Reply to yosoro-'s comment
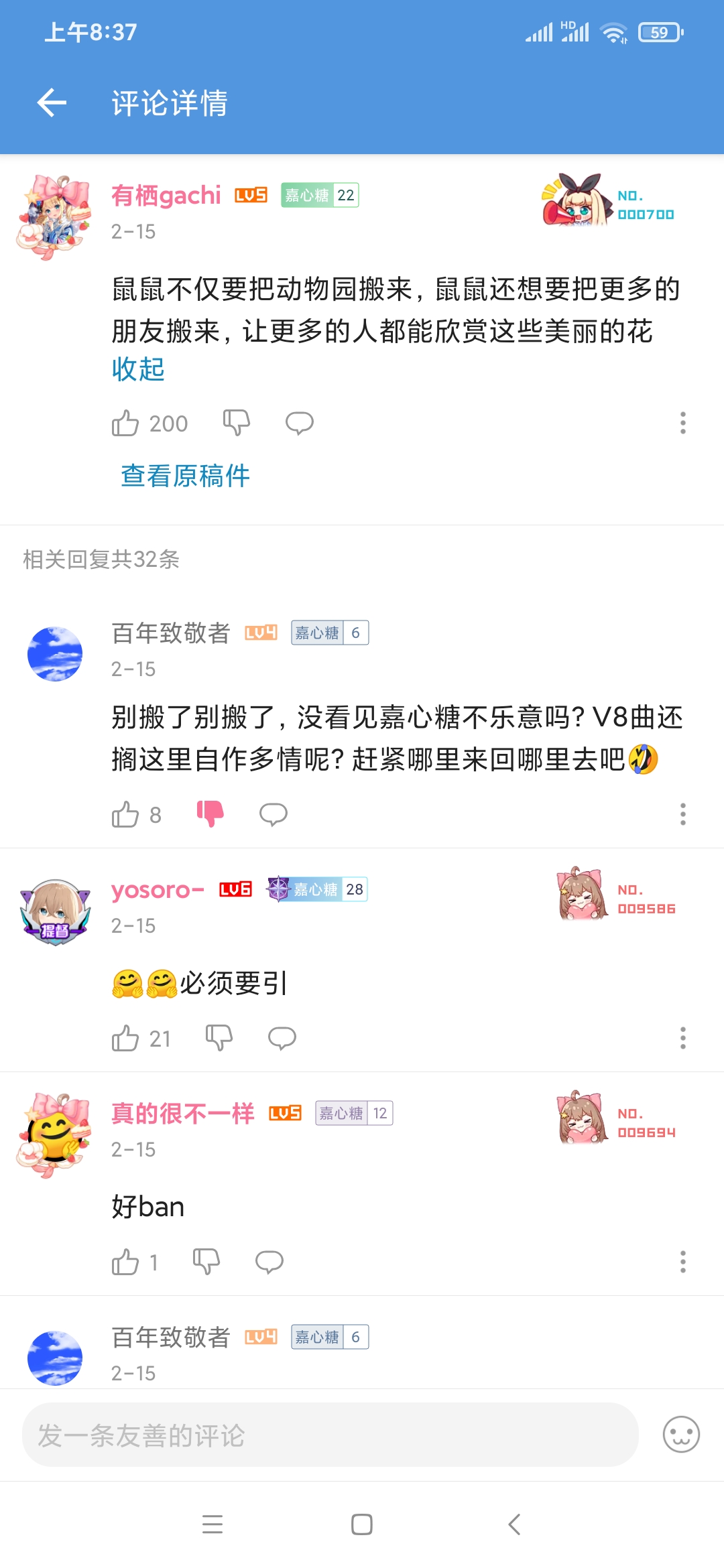This screenshot has height=1568, width=724. pyautogui.click(x=282, y=1039)
